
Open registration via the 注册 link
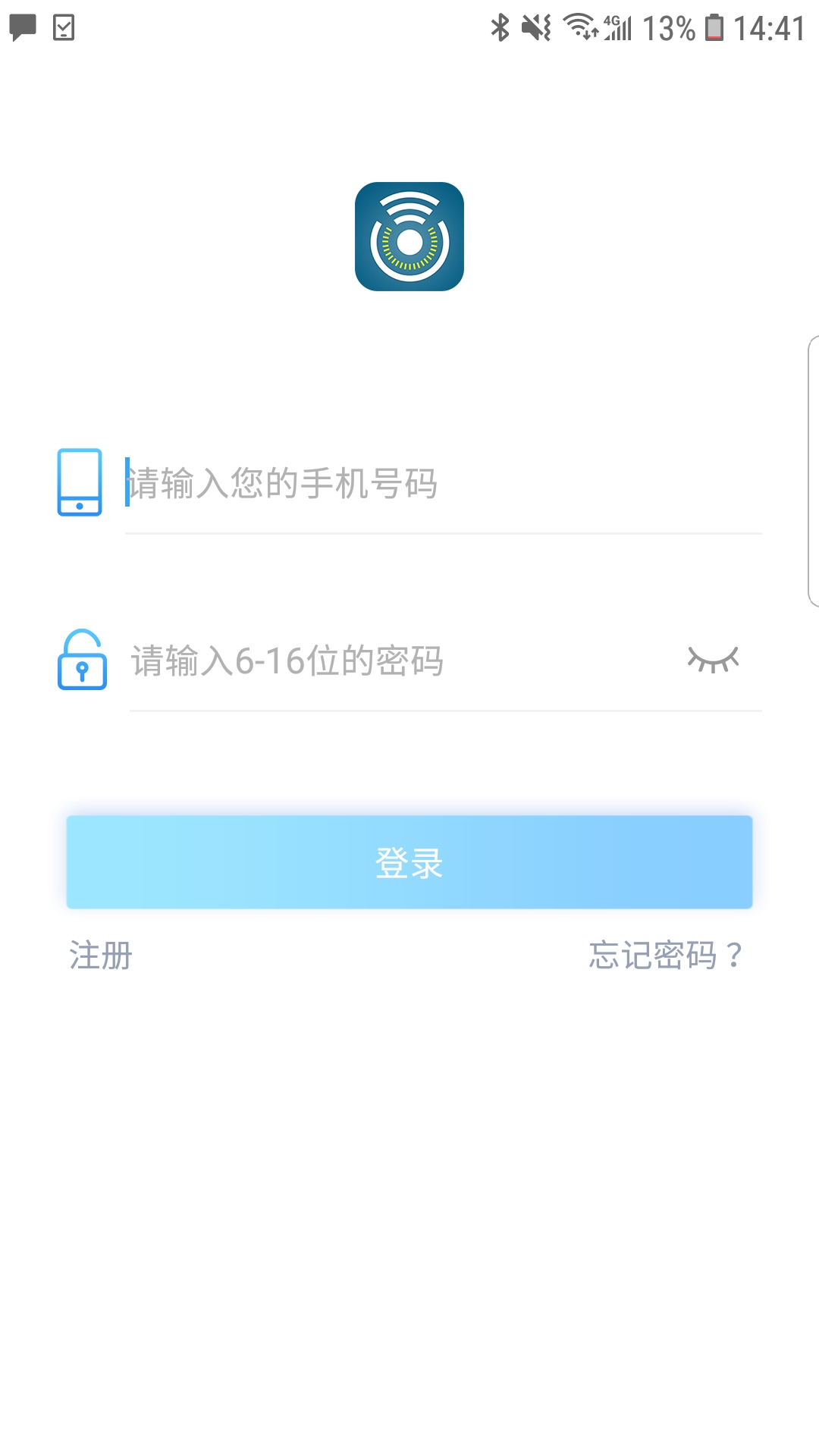99,957
